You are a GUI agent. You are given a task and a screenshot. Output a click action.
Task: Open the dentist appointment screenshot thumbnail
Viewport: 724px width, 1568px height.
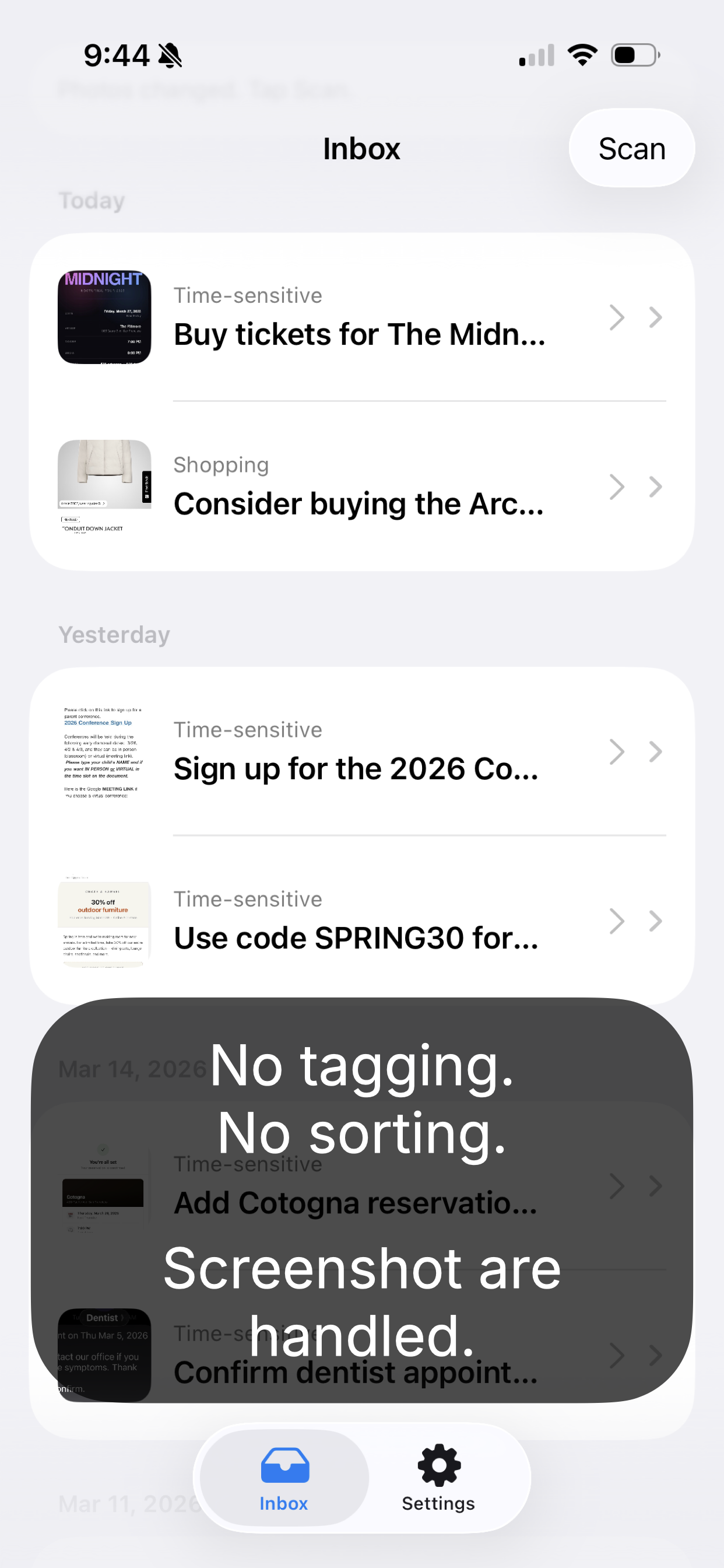point(104,1354)
